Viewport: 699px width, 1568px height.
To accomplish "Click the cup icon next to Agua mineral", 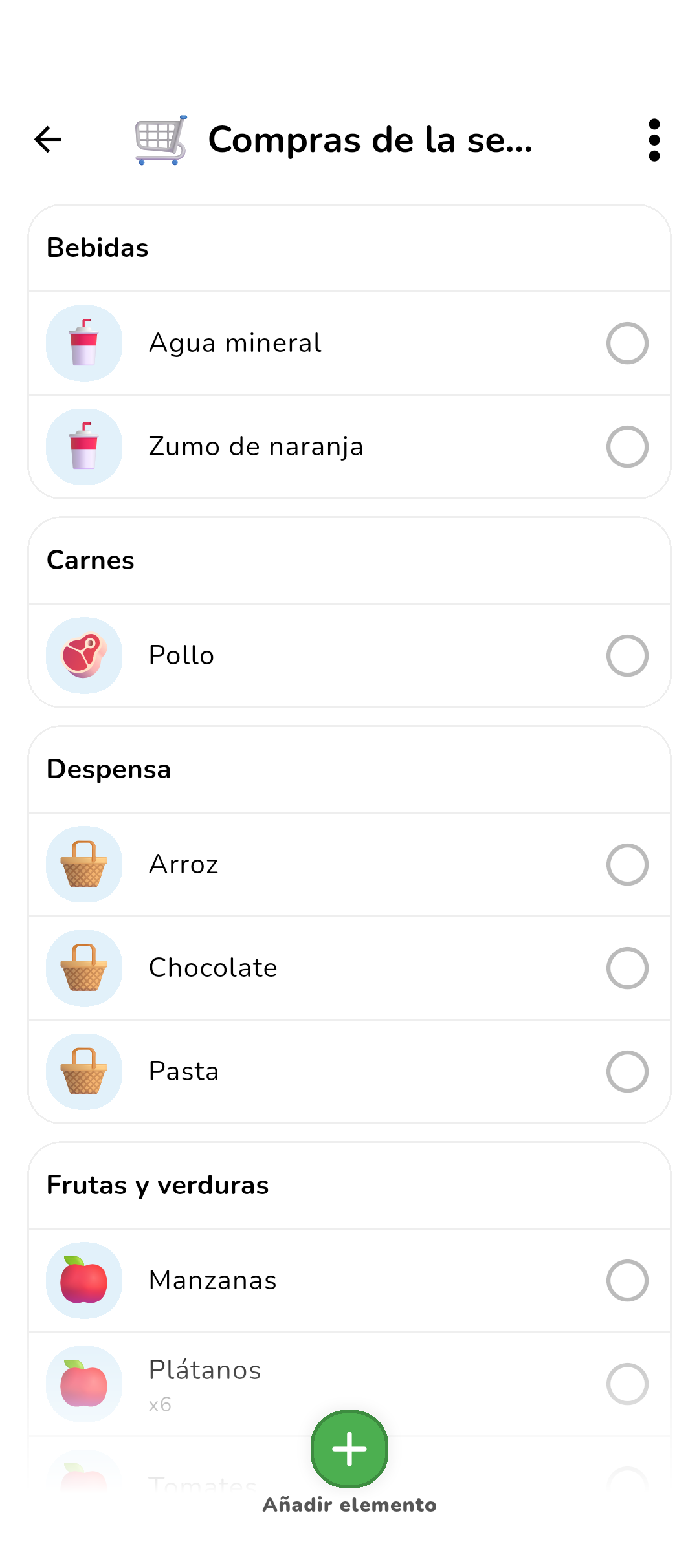I will click(84, 343).
